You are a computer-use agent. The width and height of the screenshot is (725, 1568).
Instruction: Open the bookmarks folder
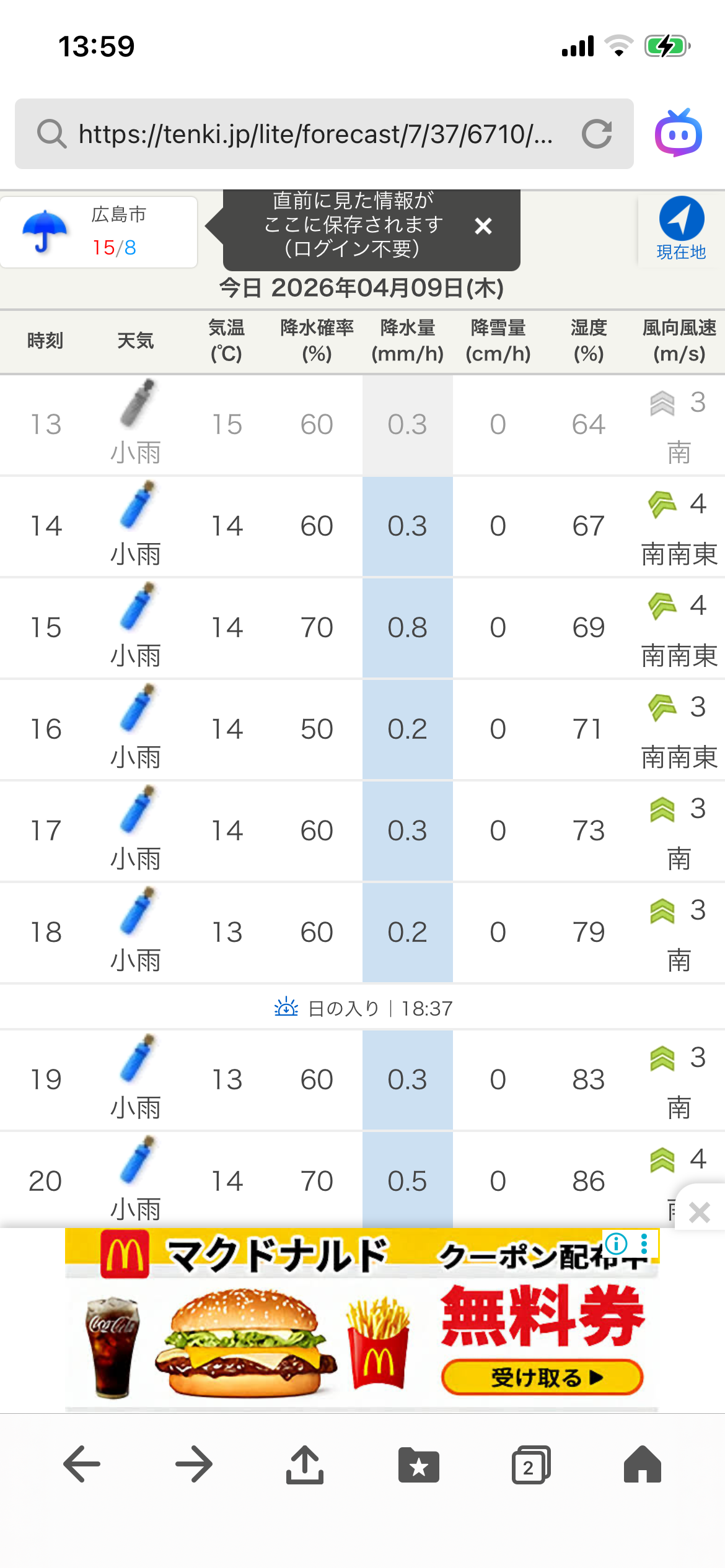tap(419, 1465)
